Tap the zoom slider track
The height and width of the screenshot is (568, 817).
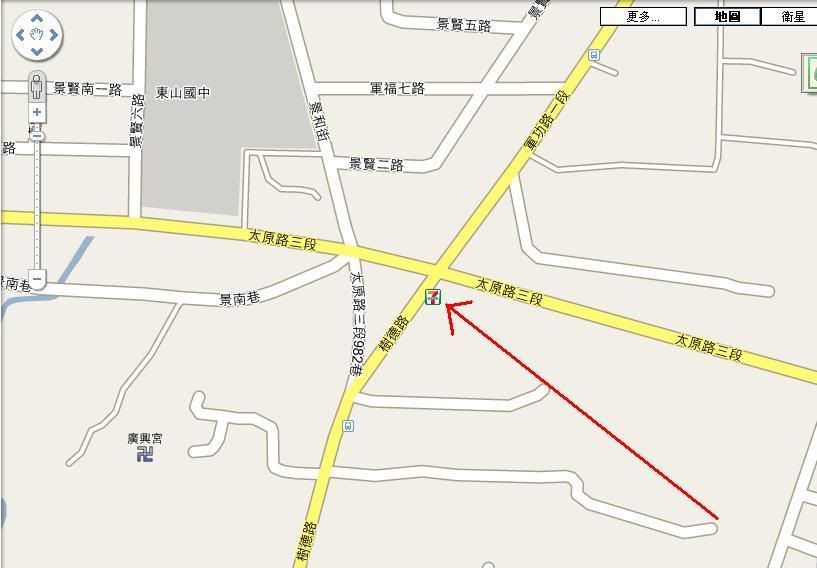[x=37, y=200]
